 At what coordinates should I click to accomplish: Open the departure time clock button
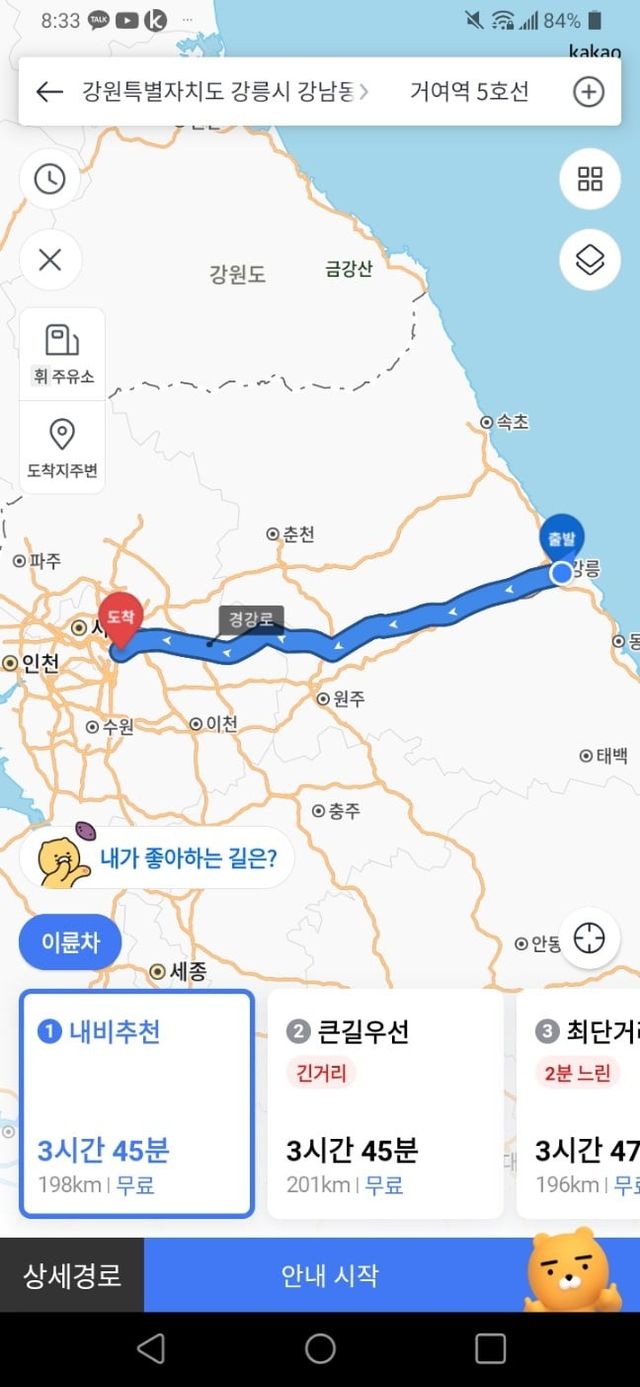point(50,179)
